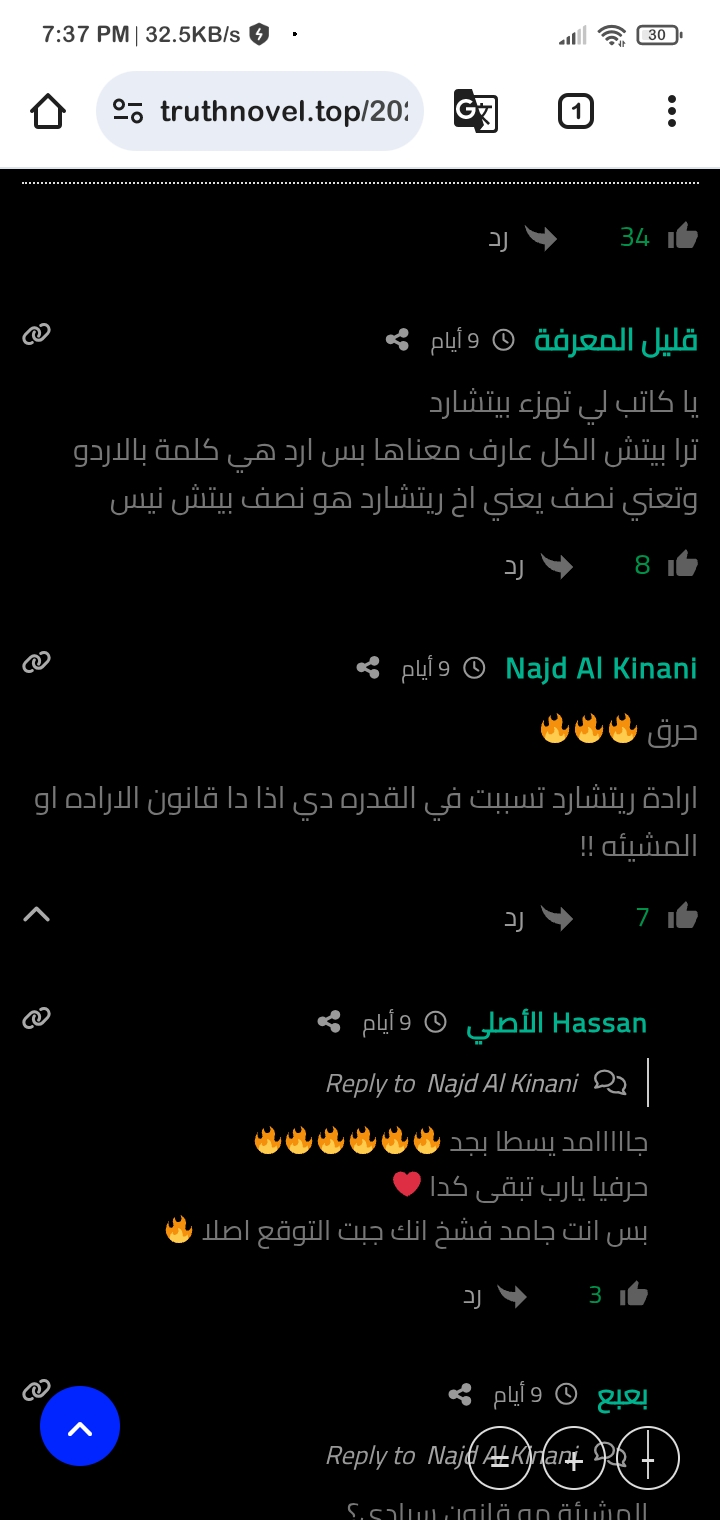Tap the blue scroll-to-top button
720x1520 pixels.
[x=80, y=1427]
